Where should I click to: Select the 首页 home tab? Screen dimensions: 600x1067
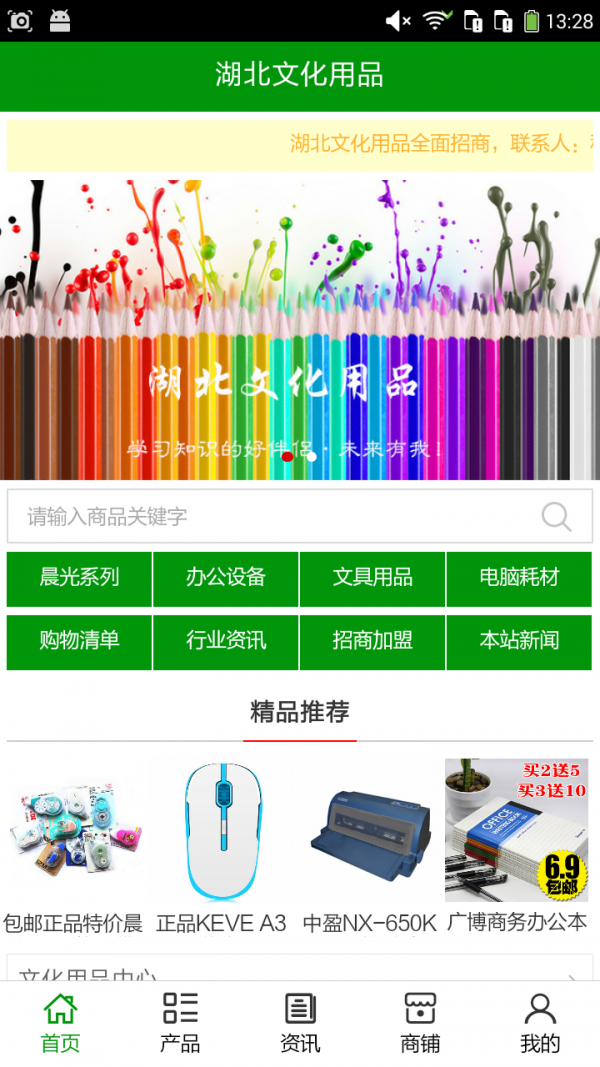coord(60,1023)
